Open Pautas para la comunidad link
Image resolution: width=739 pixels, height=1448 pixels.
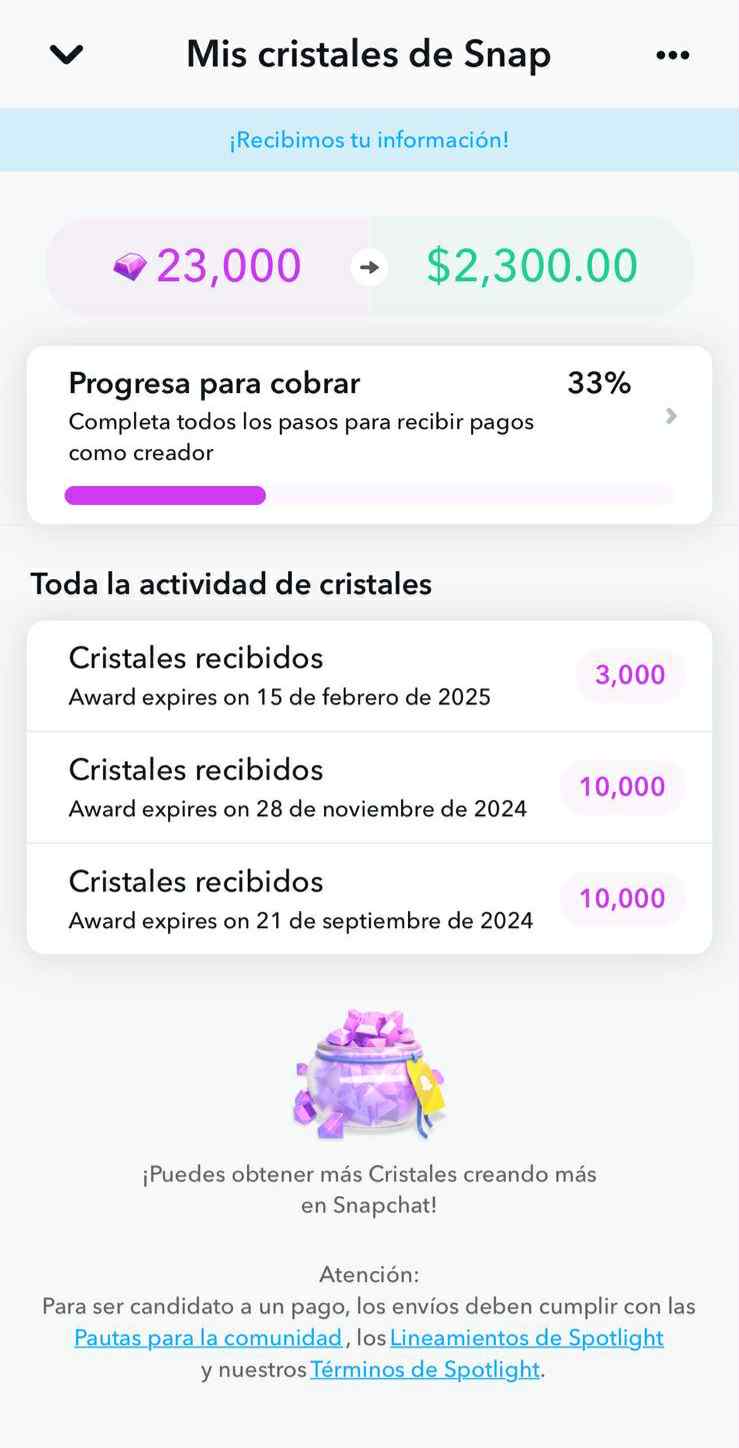208,1338
